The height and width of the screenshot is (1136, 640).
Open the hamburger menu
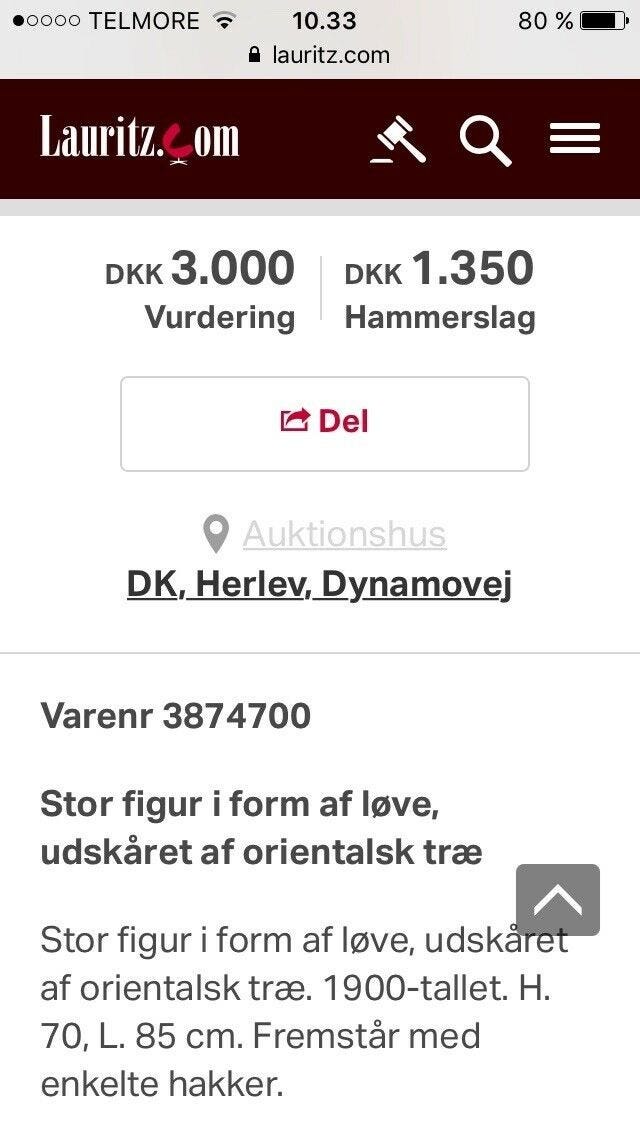[575, 139]
